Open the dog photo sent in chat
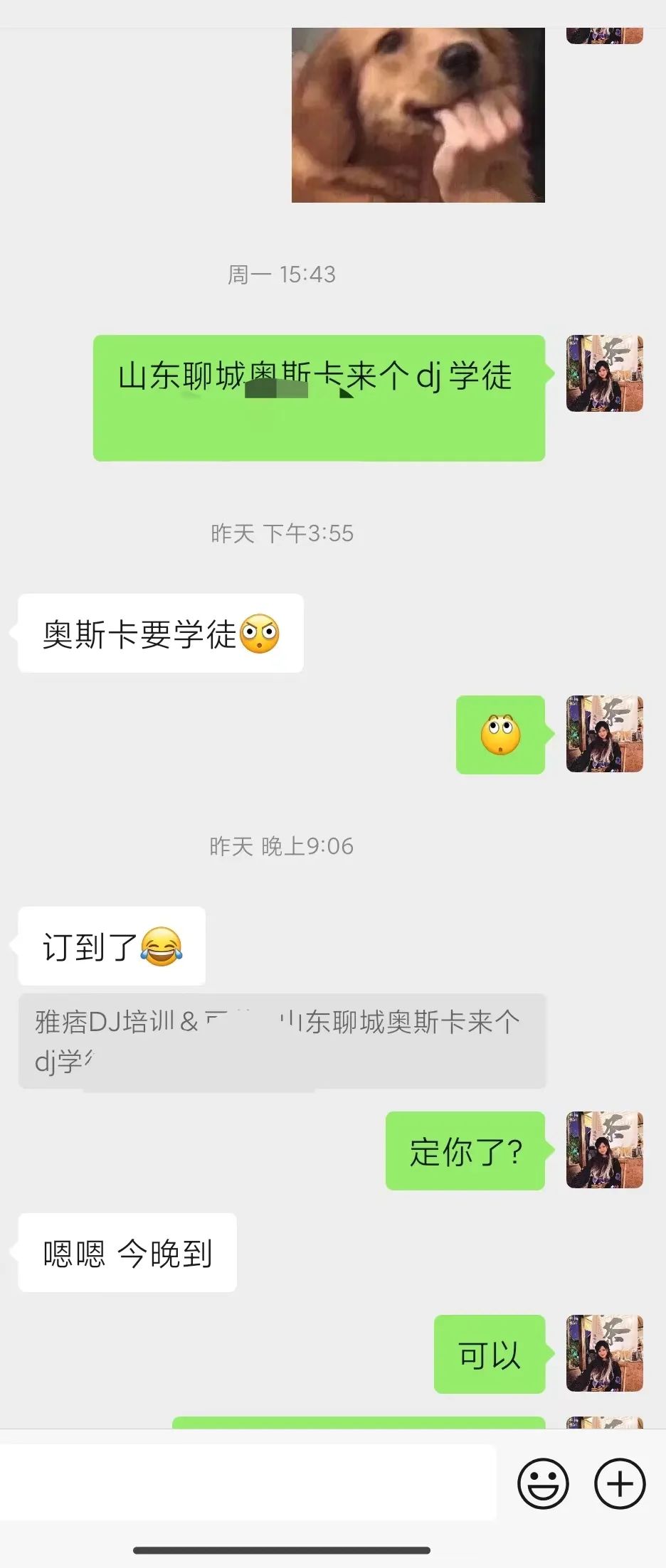 coord(418,115)
